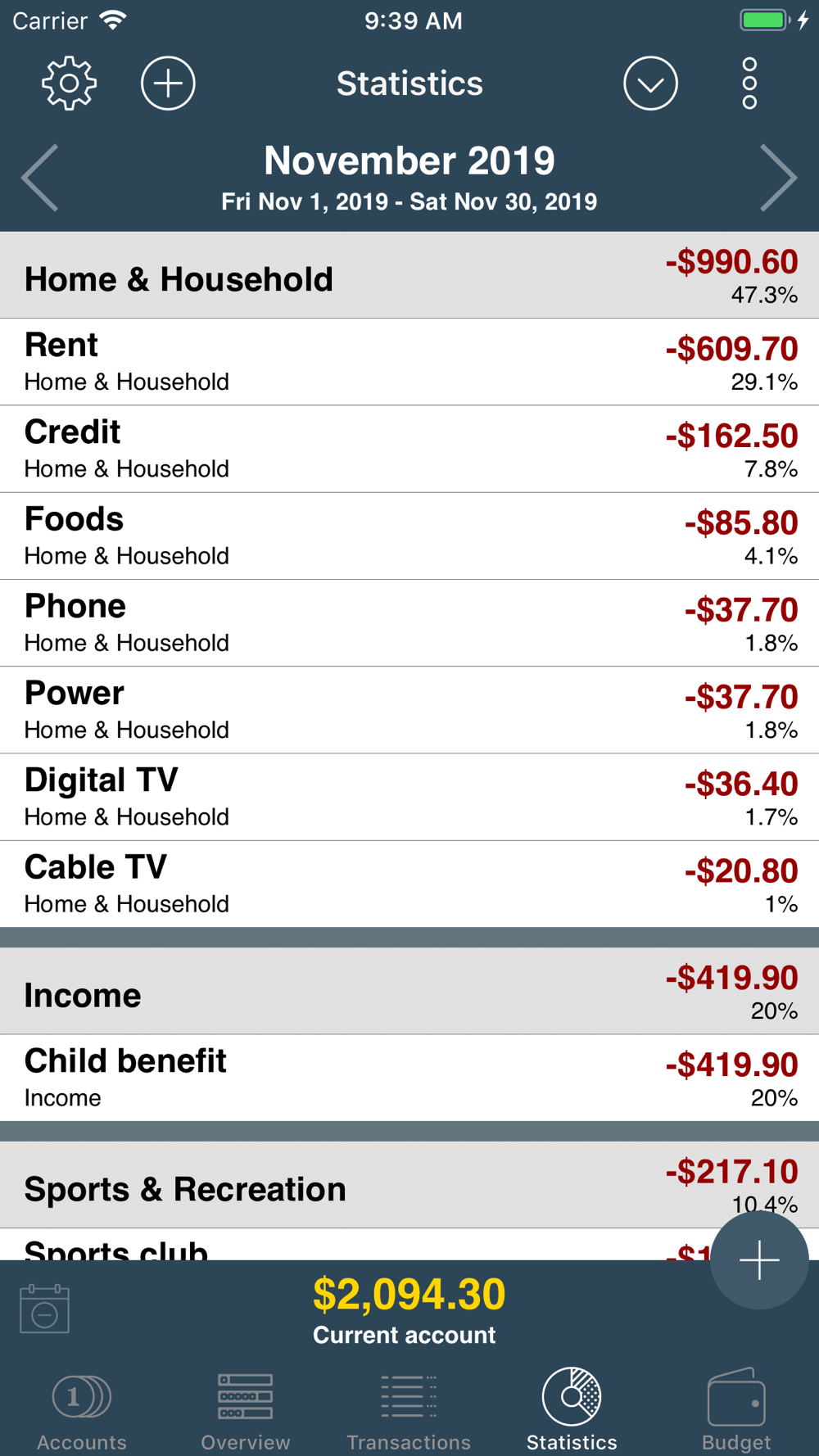Open the Cable TV row
The width and height of the screenshot is (819, 1456).
point(409,884)
